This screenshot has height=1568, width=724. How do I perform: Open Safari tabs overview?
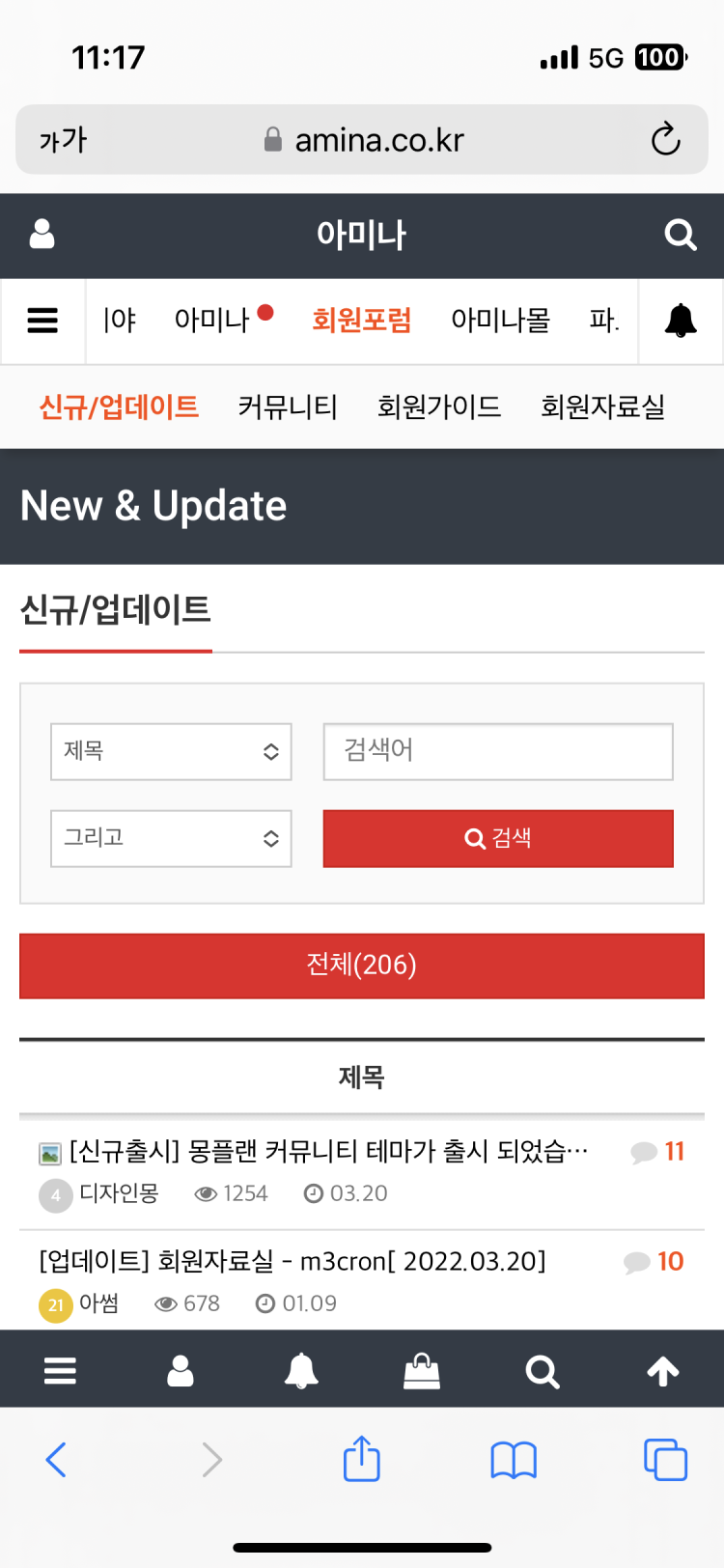[665, 1460]
